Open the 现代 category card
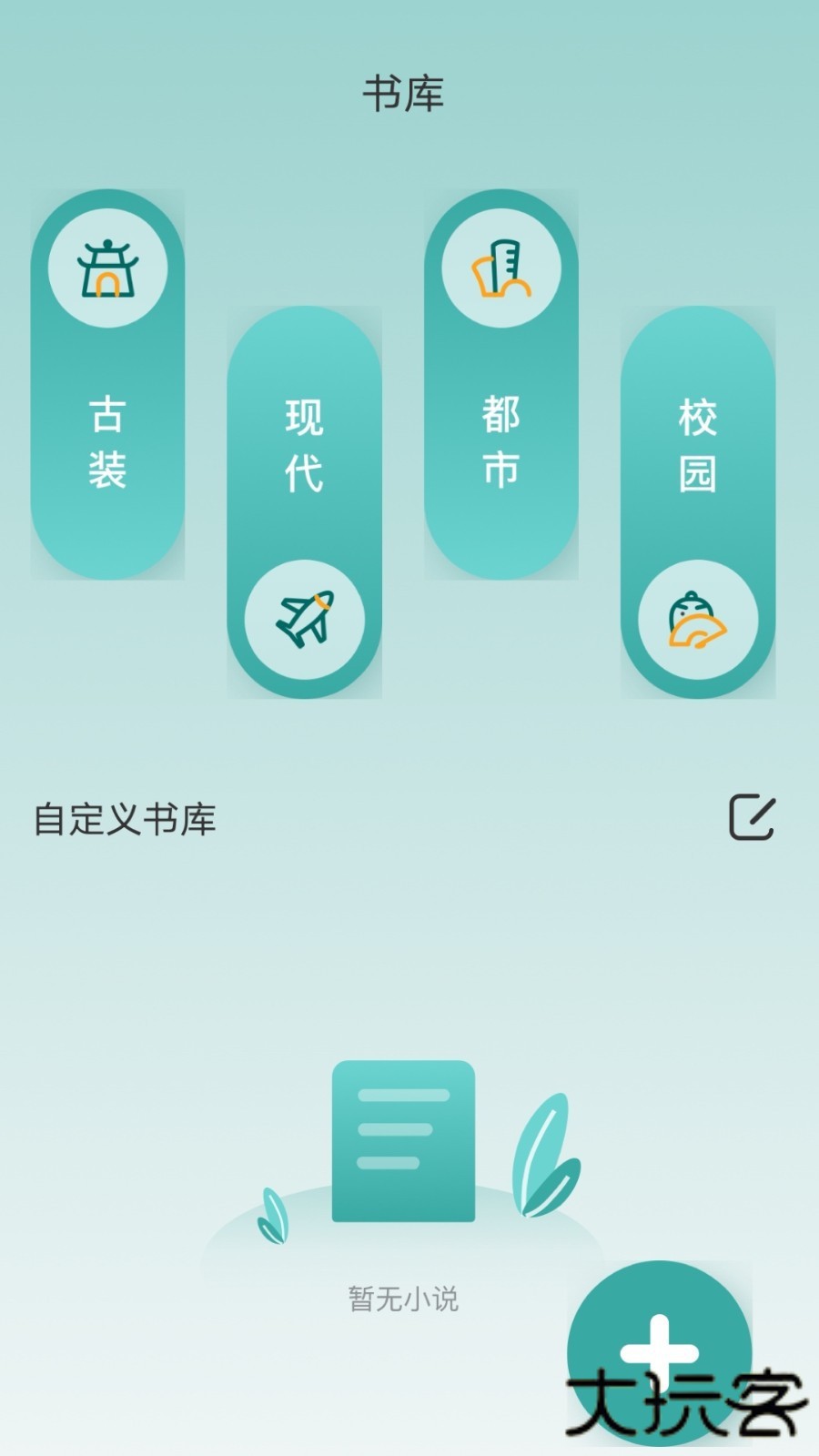Screen dimensions: 819x1456 [306, 446]
